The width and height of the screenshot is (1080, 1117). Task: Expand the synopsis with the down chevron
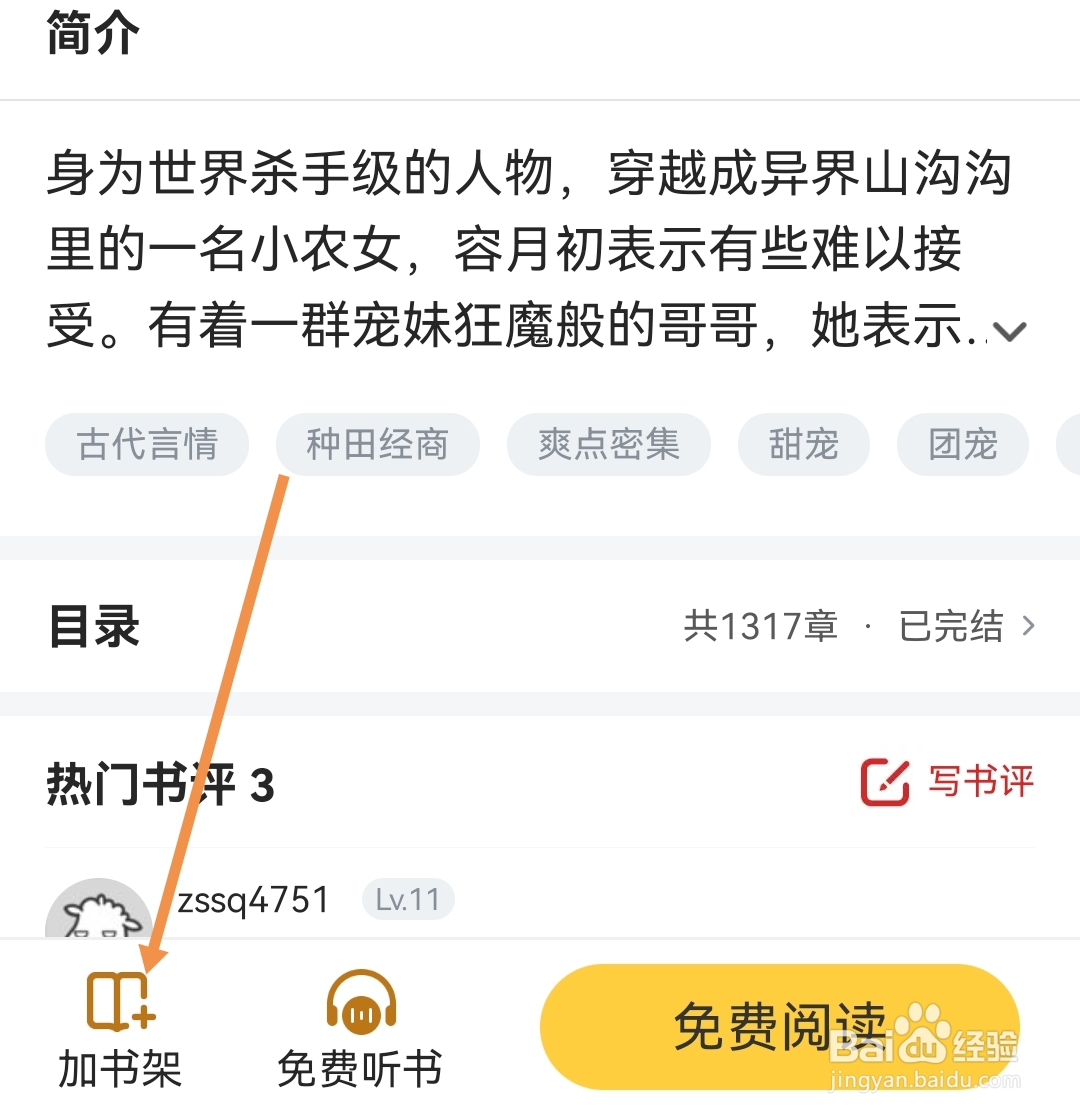[x=1010, y=330]
